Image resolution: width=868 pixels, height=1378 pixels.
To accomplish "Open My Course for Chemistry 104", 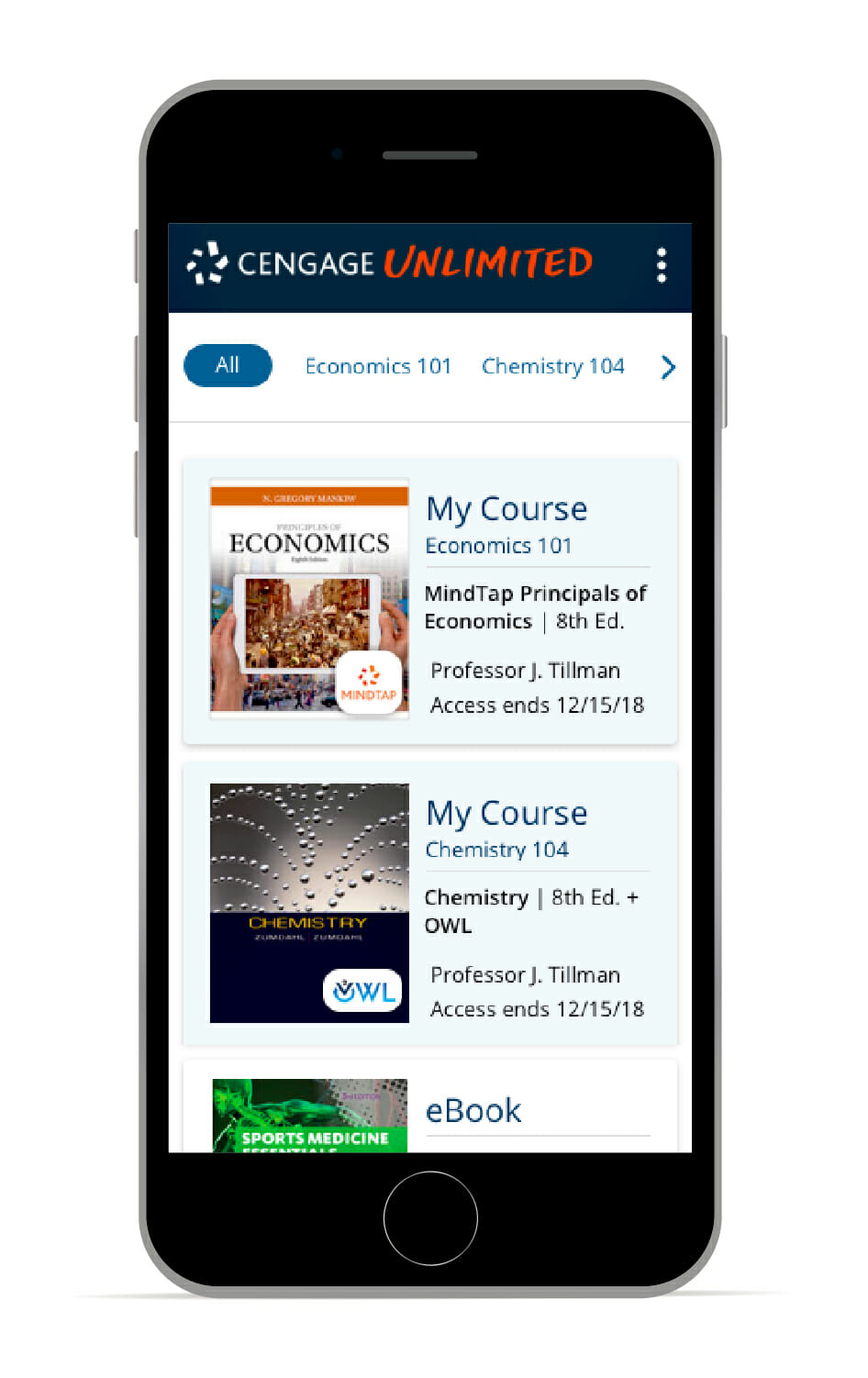I will (x=506, y=813).
